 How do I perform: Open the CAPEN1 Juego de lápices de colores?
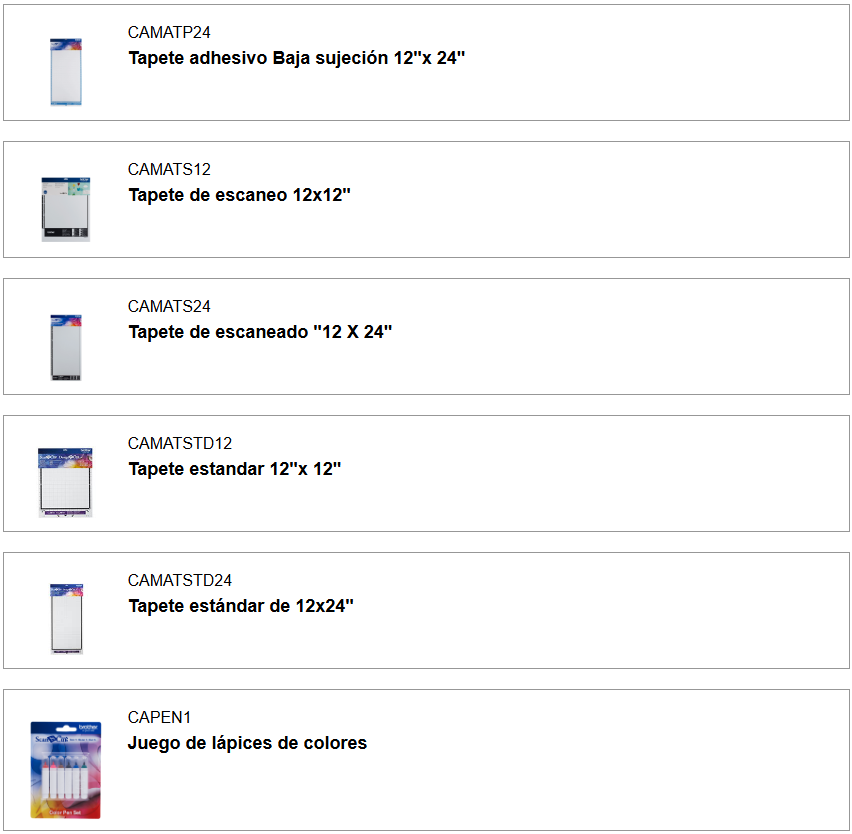point(247,743)
